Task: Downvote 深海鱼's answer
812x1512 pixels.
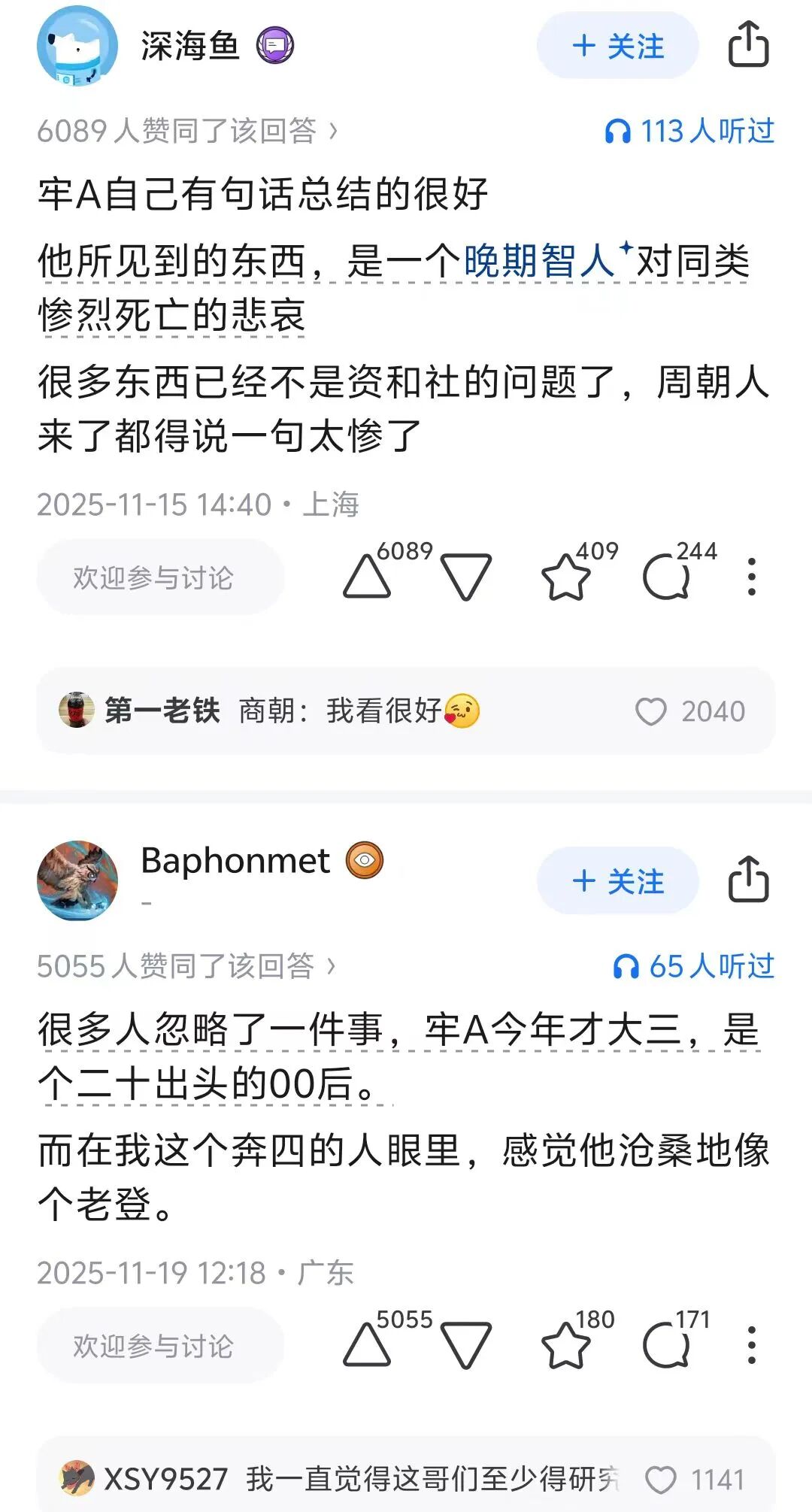Action: [x=466, y=577]
